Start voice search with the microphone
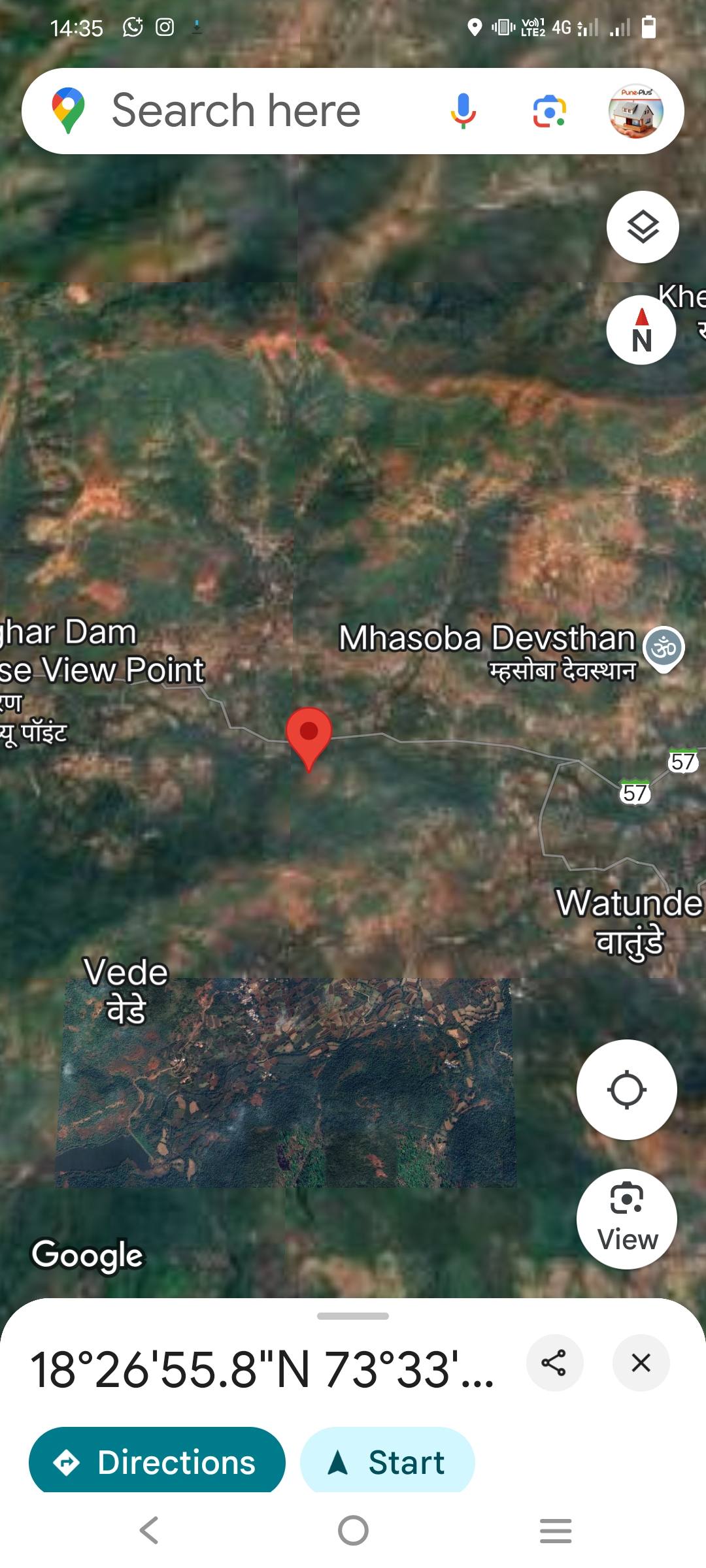The image size is (706, 1568). (463, 111)
